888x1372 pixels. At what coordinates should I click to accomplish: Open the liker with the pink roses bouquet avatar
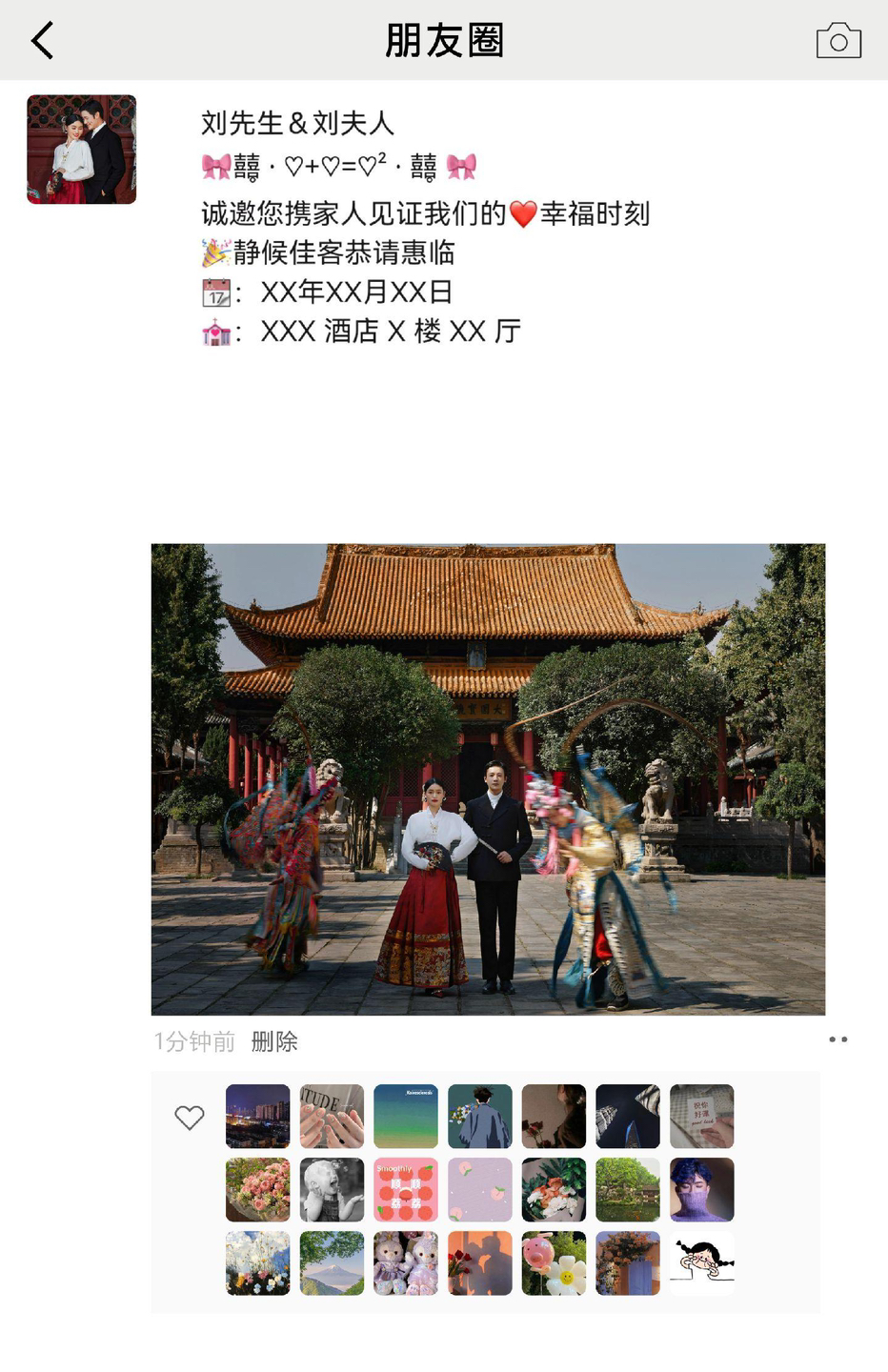pyautogui.click(x=258, y=1189)
